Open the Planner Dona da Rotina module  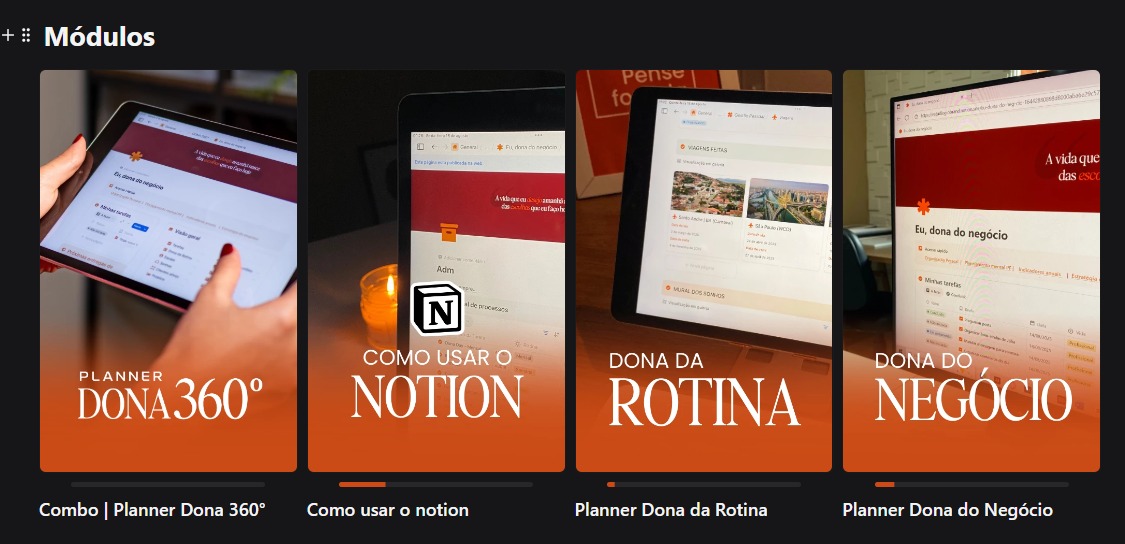click(704, 271)
